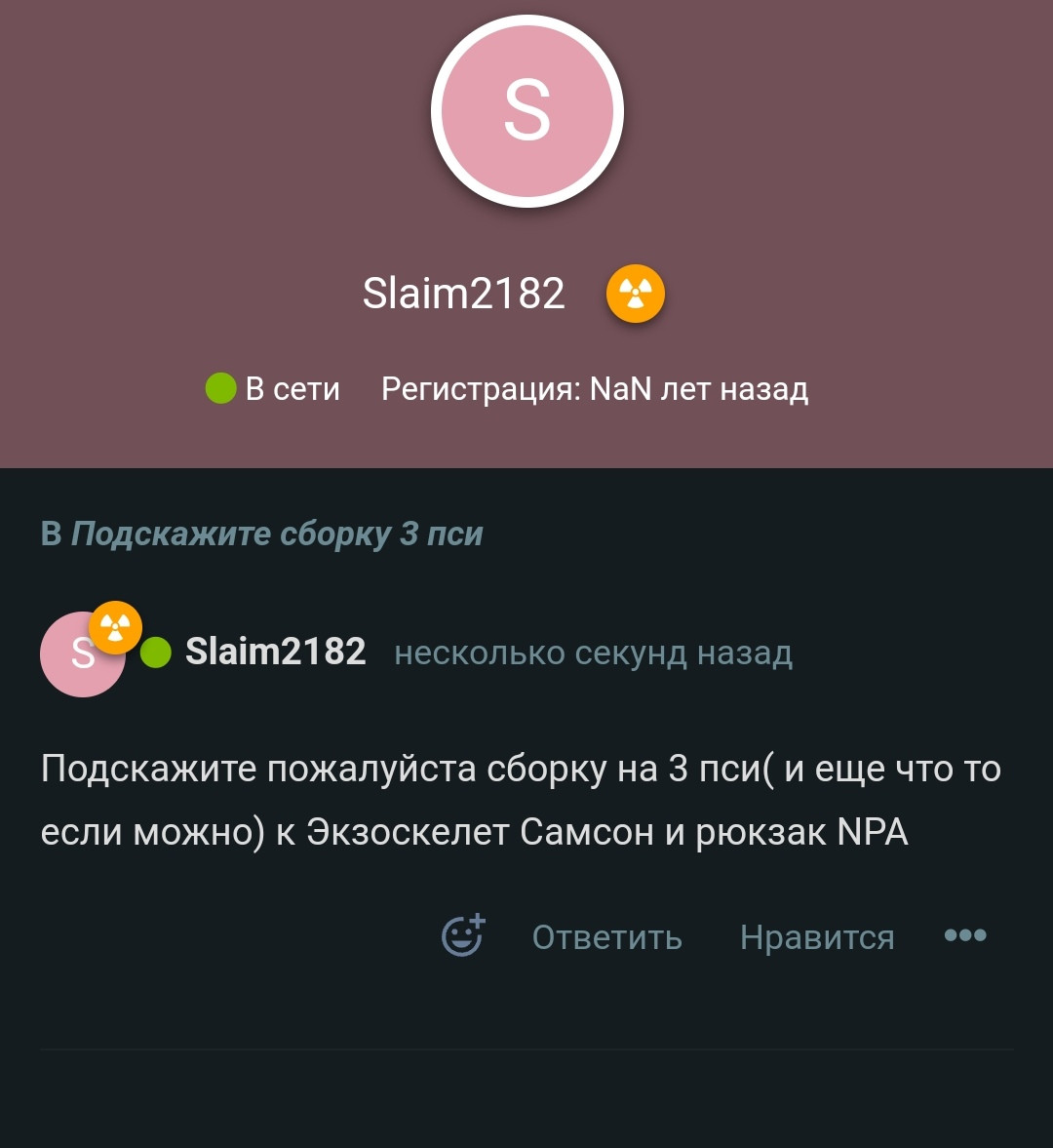The height and width of the screenshot is (1148, 1053).
Task: Open the несколько секунд назад timestamp link
Action: click(x=593, y=653)
